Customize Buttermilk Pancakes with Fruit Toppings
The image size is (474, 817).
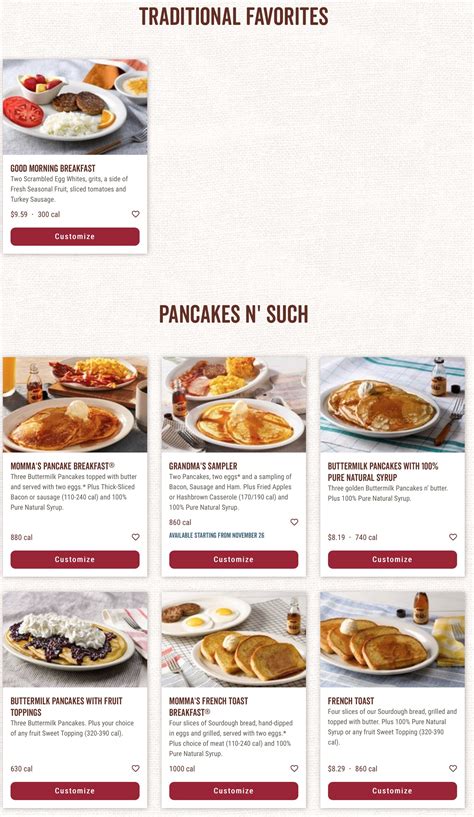pos(75,791)
